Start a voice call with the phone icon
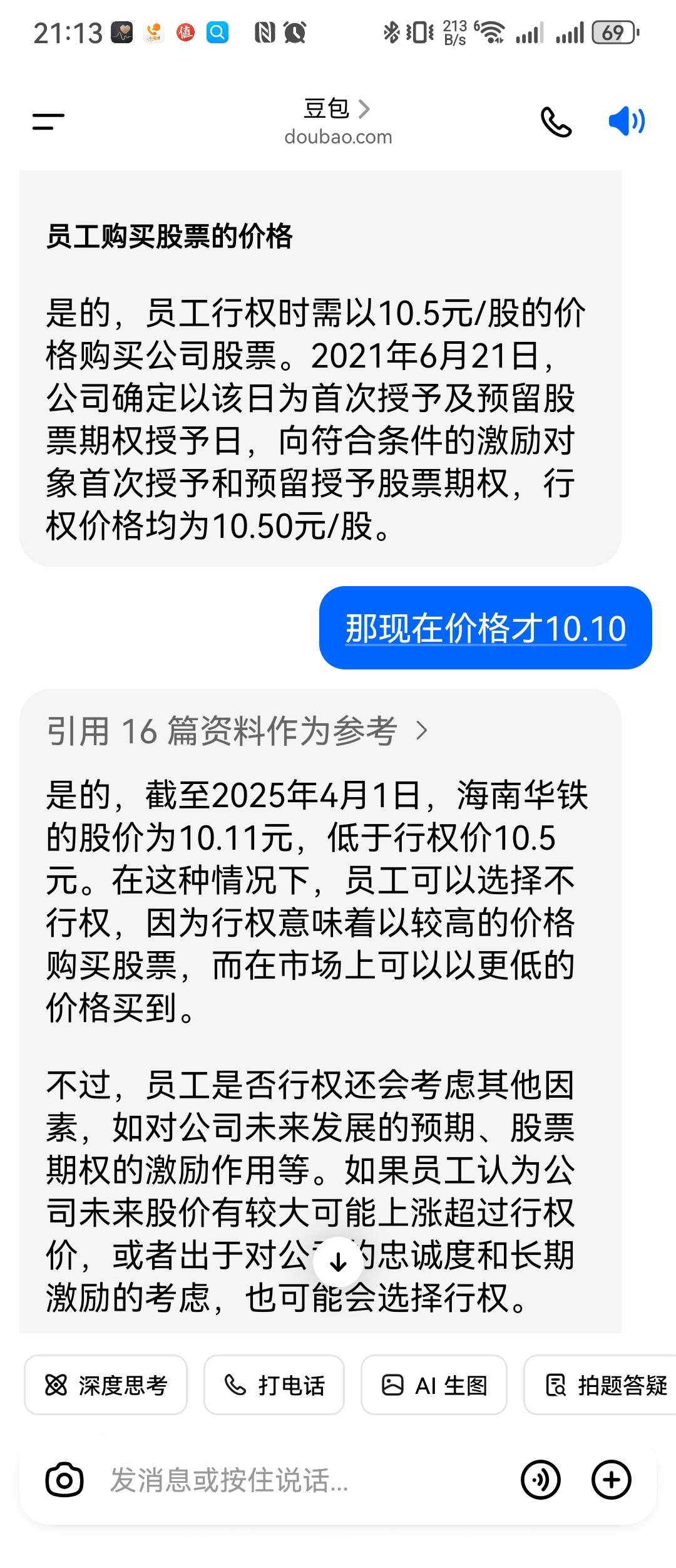Image resolution: width=676 pixels, height=1568 pixels. pos(556,123)
